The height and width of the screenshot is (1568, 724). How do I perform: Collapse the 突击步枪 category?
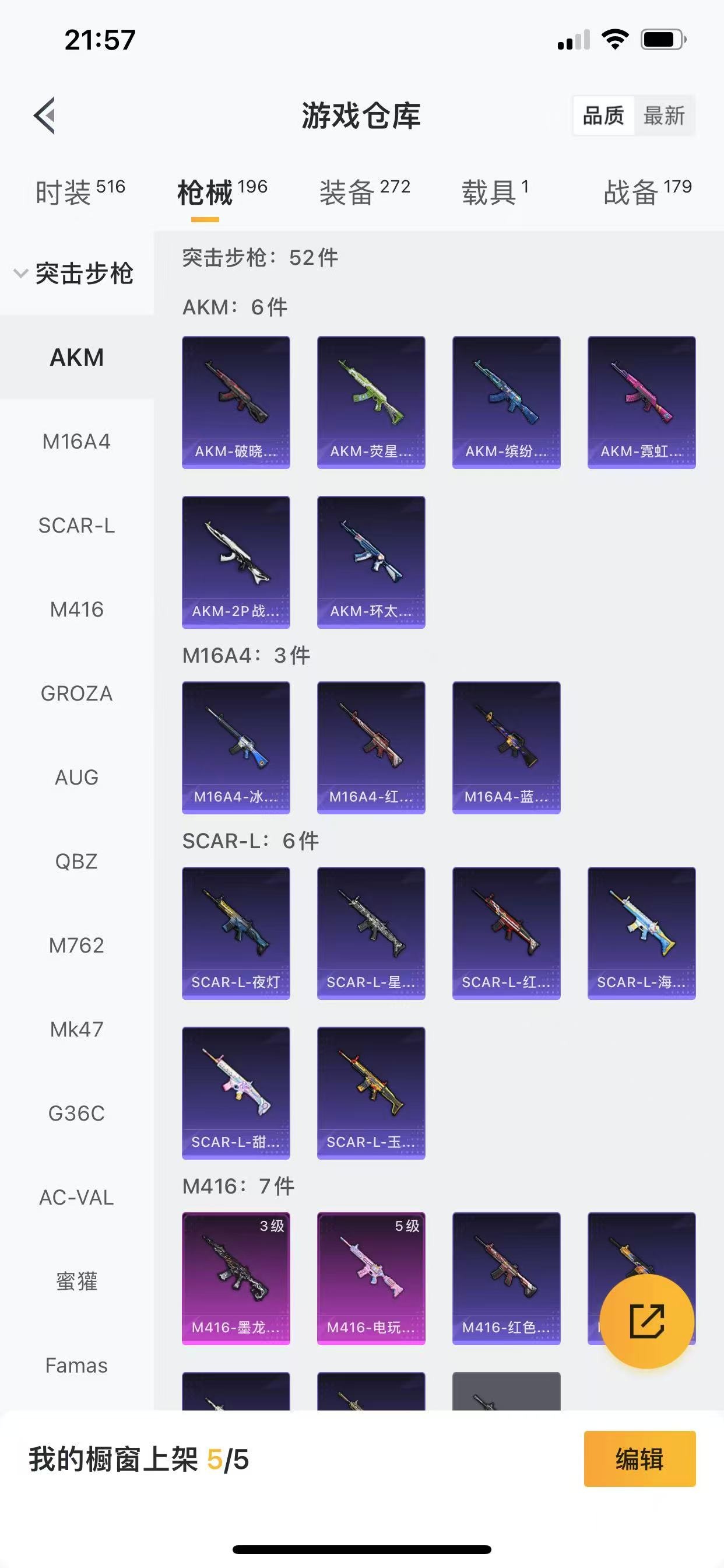point(74,274)
